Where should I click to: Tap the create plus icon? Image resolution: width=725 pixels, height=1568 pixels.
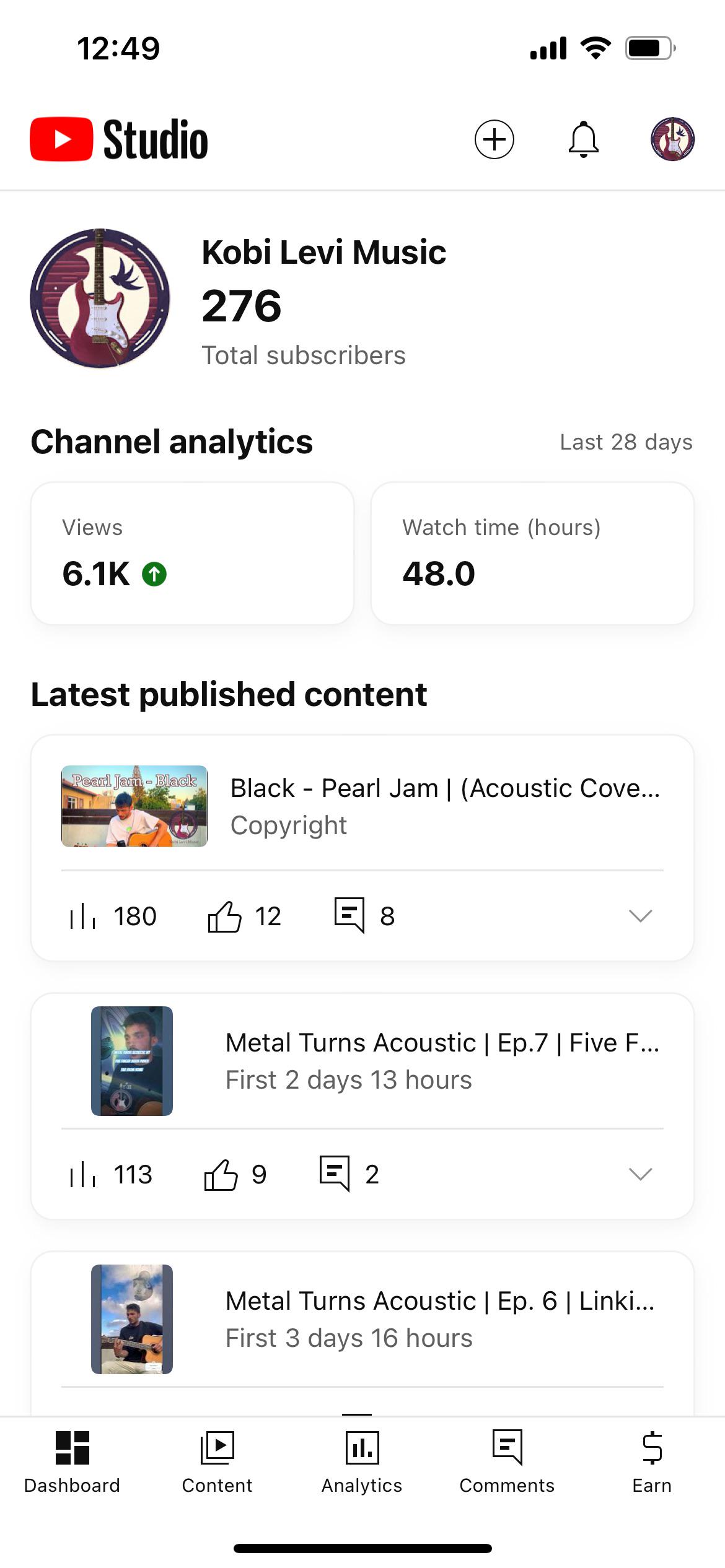click(494, 139)
